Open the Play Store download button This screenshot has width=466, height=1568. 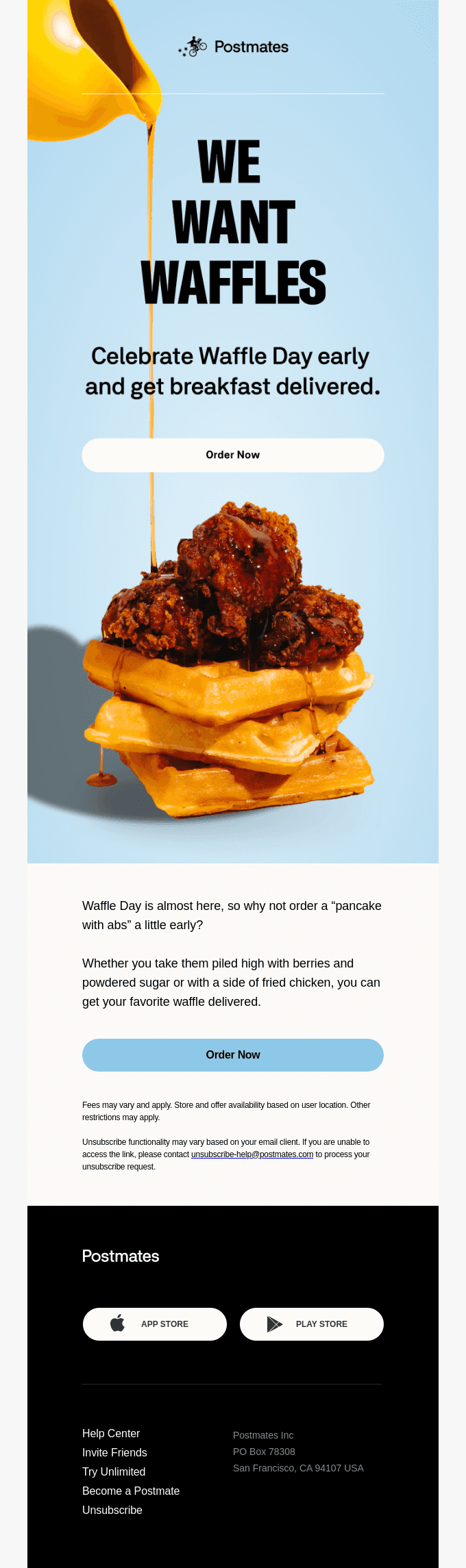(312, 1324)
